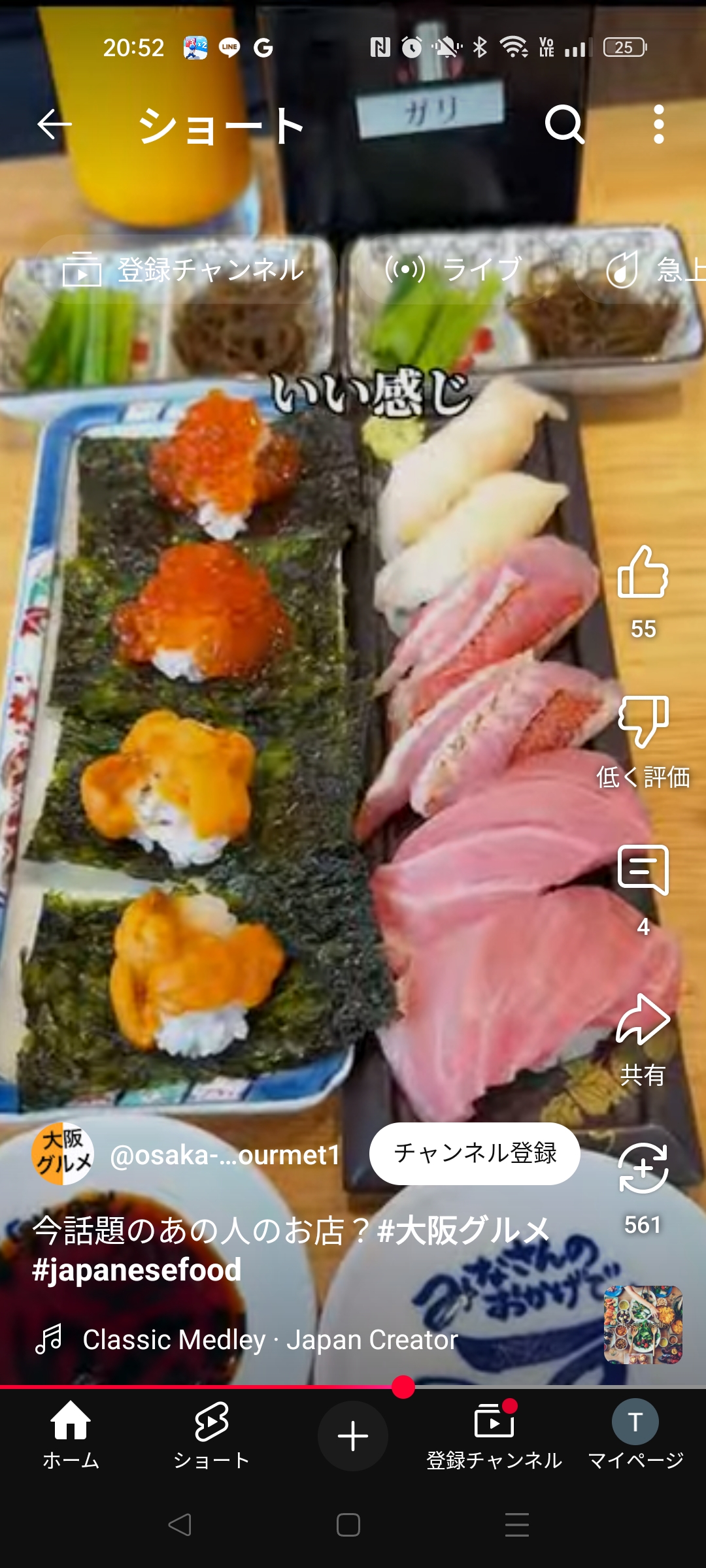Screen dimensions: 706x1568
Task: Tap the remix icon showing 561
Action: 643,1169
